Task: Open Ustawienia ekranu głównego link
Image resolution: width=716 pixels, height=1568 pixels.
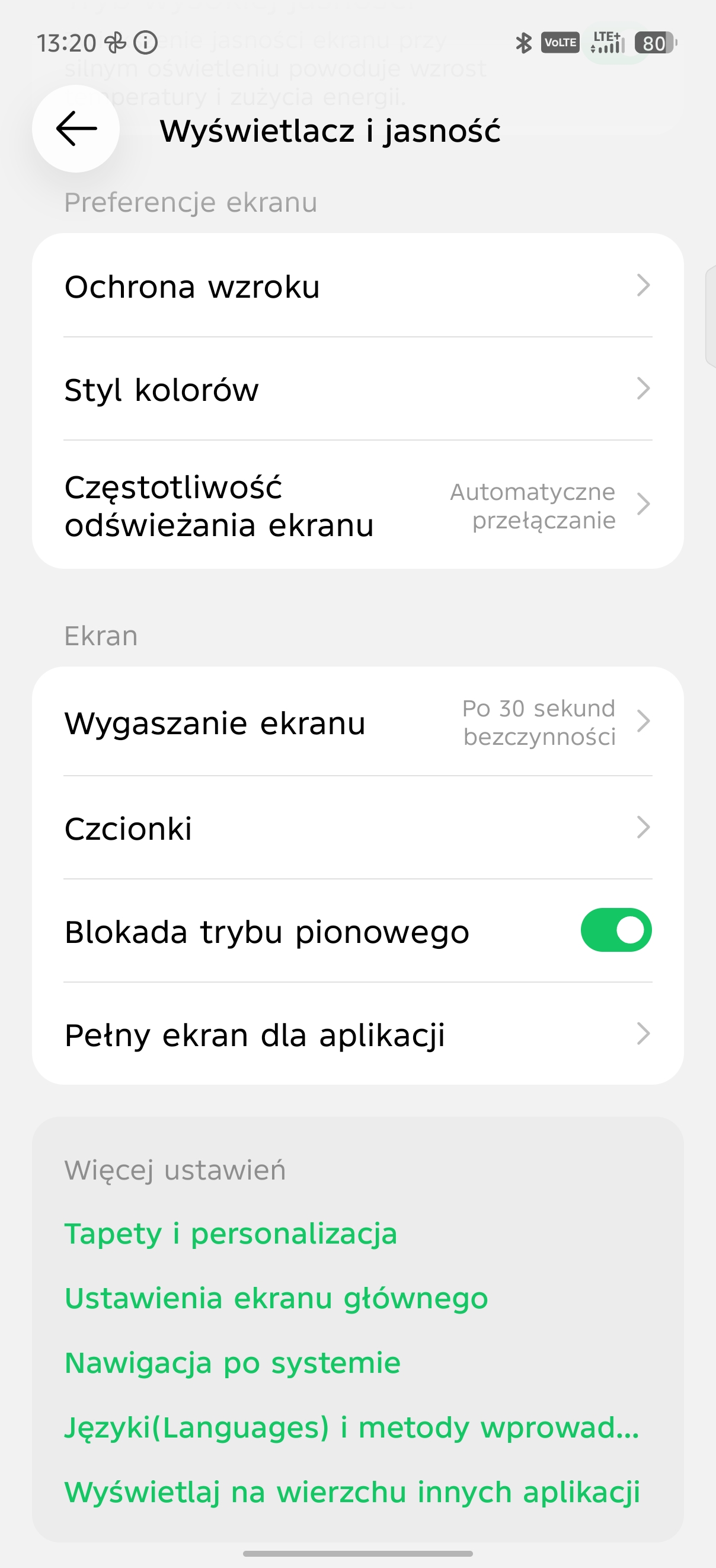Action: click(276, 1298)
